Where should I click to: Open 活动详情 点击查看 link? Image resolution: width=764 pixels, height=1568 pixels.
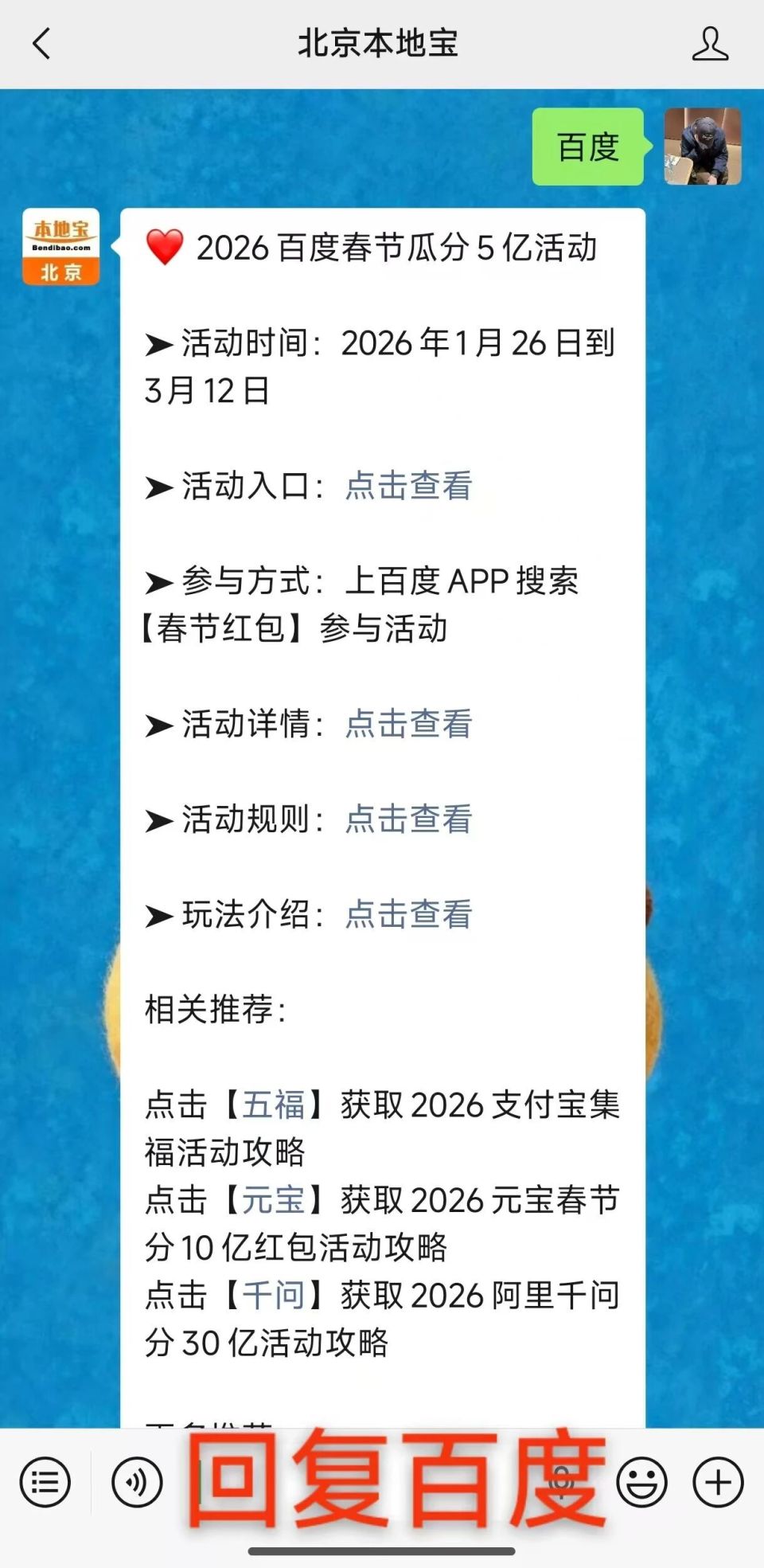click(x=407, y=725)
